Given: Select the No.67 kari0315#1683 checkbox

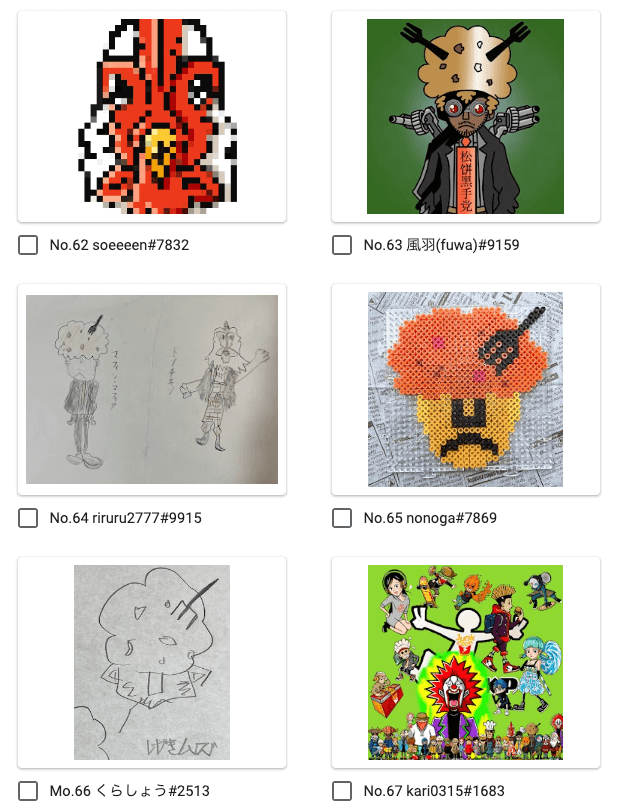Looking at the screenshot, I should (x=342, y=791).
